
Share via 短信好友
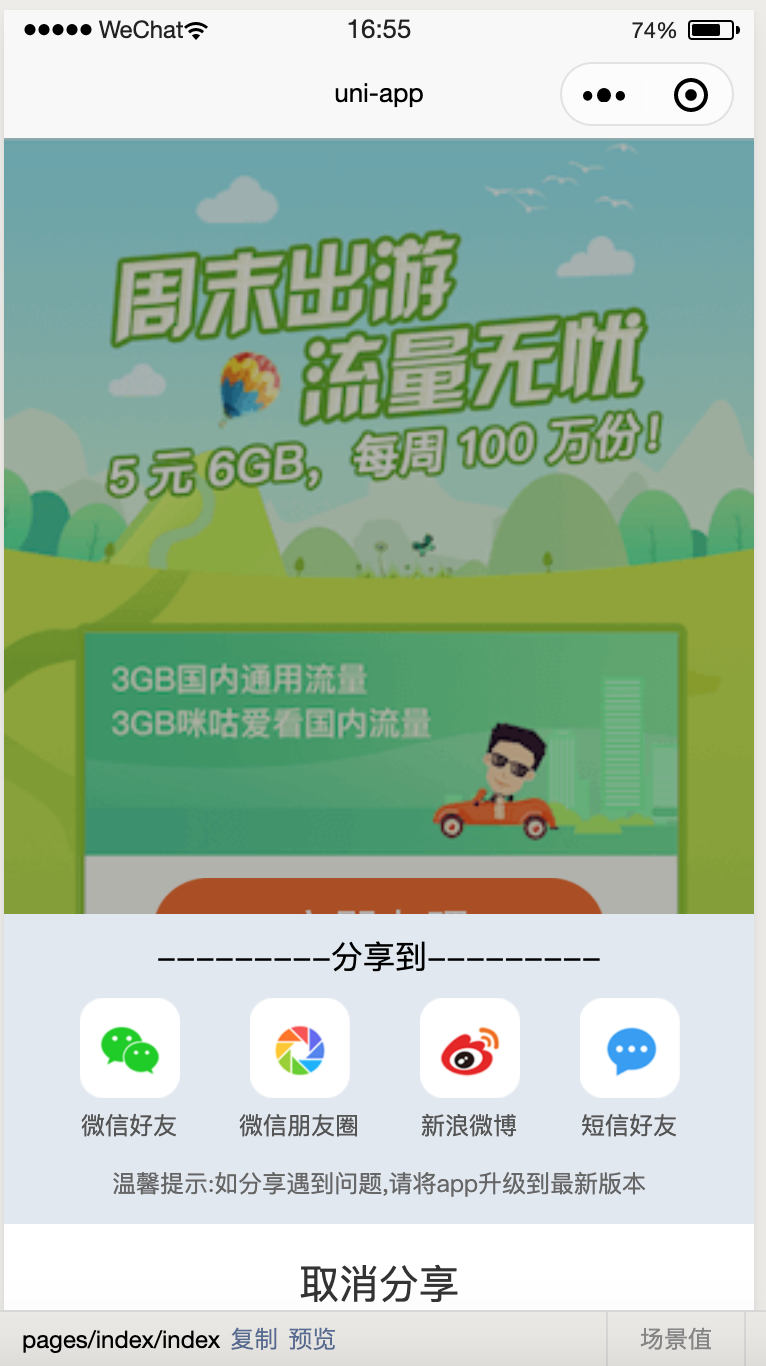[x=629, y=1048]
